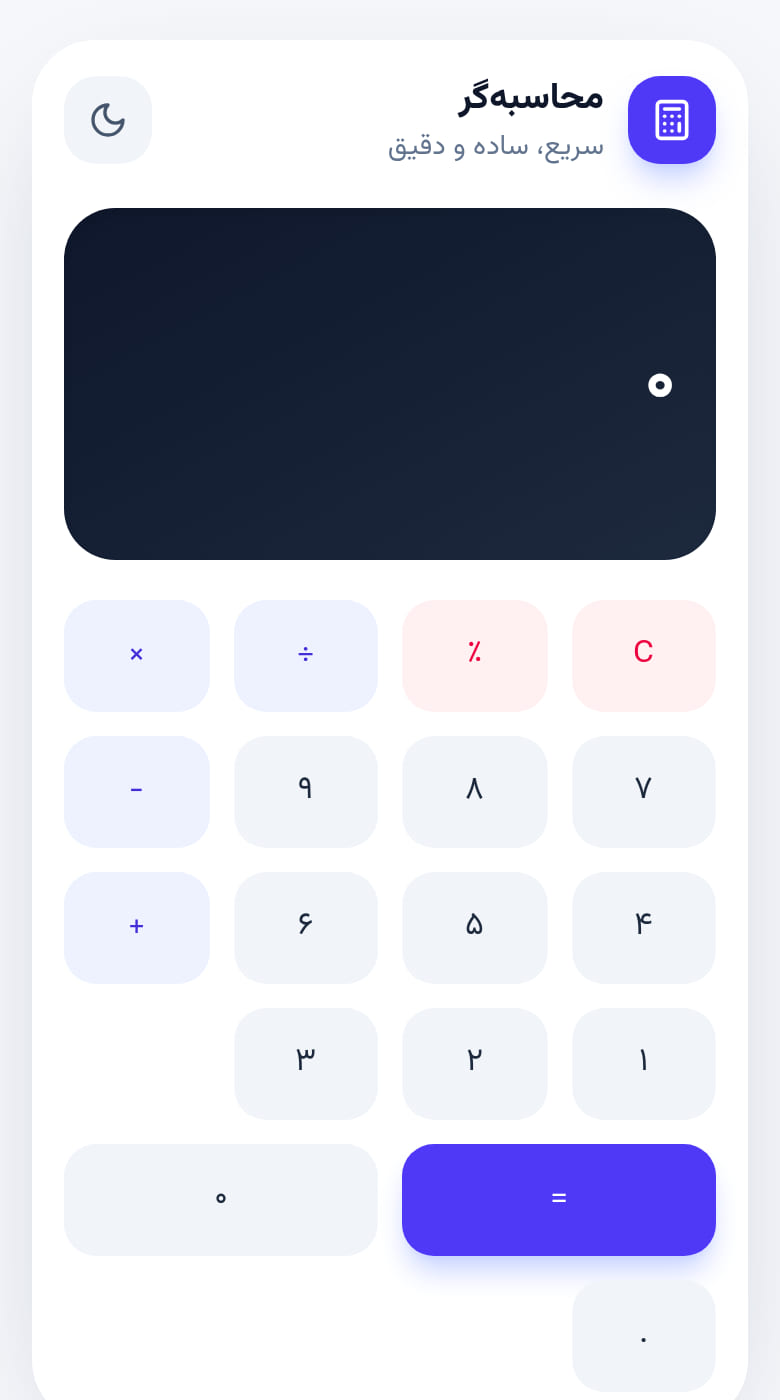Insert a decimal point

pos(644,1336)
